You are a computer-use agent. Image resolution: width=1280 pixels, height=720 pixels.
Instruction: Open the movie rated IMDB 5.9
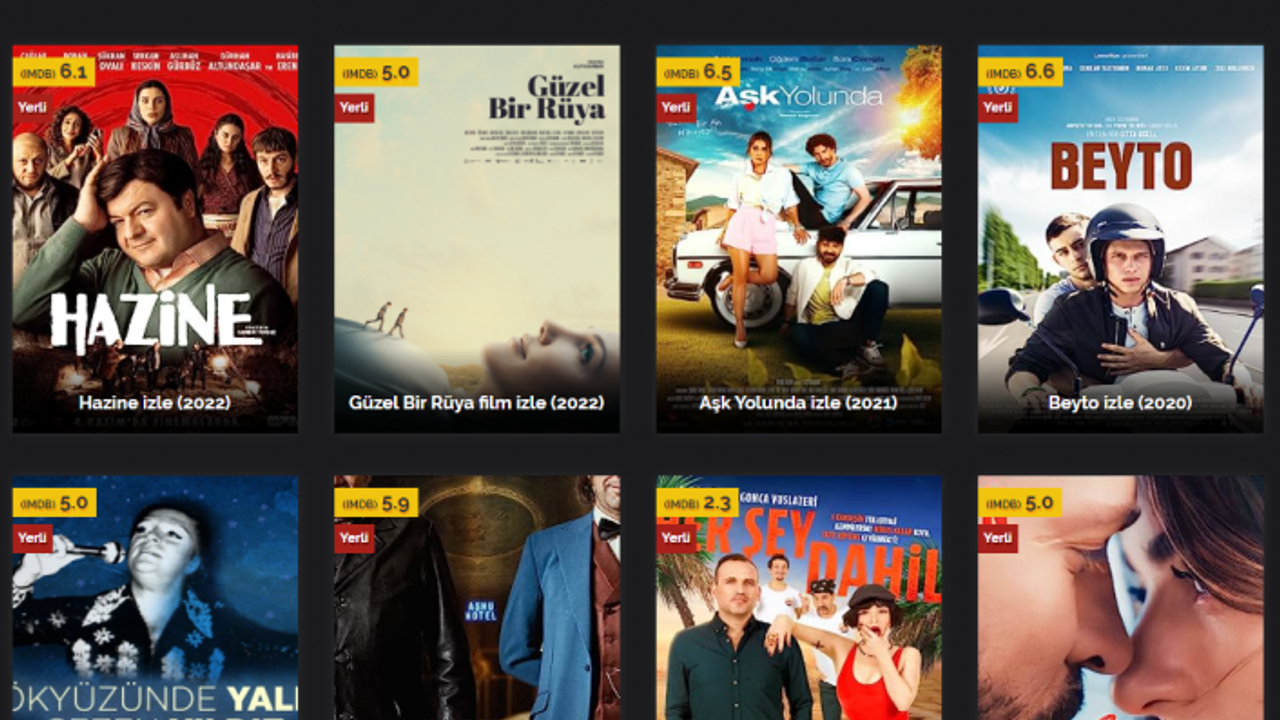tap(476, 600)
